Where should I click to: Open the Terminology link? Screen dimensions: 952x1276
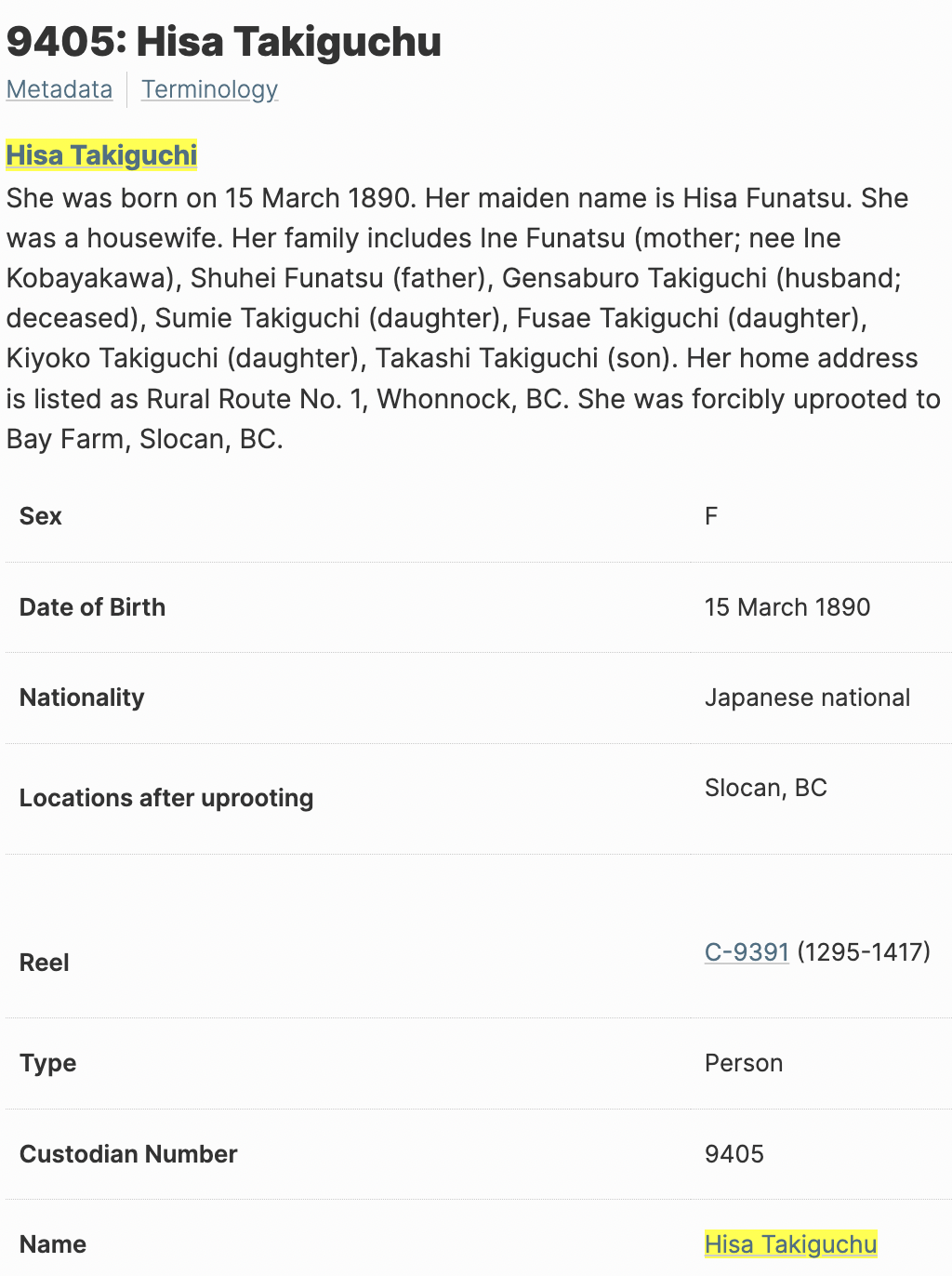click(x=209, y=89)
